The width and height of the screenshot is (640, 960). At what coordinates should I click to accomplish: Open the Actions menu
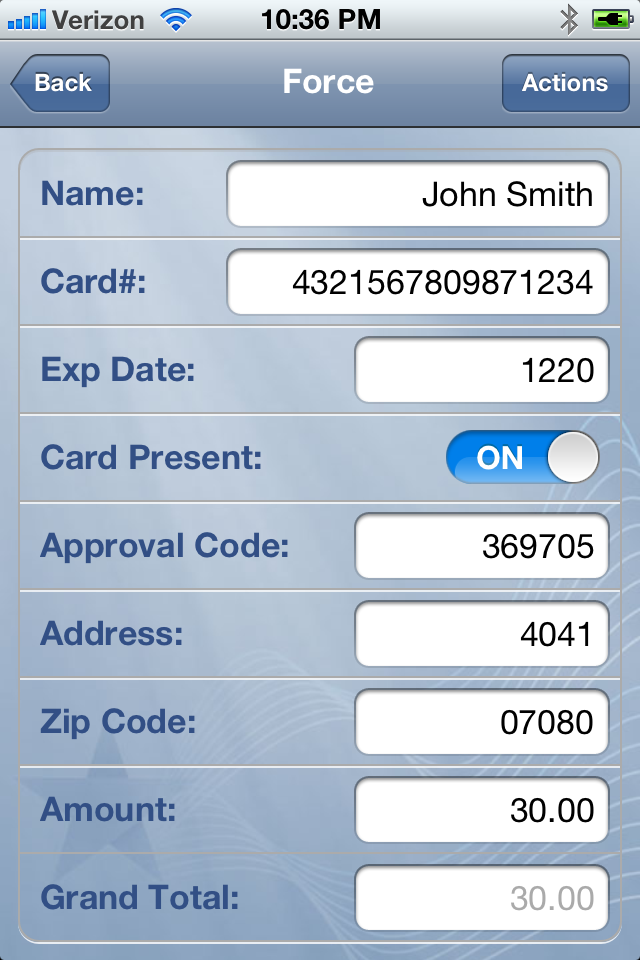pos(564,83)
